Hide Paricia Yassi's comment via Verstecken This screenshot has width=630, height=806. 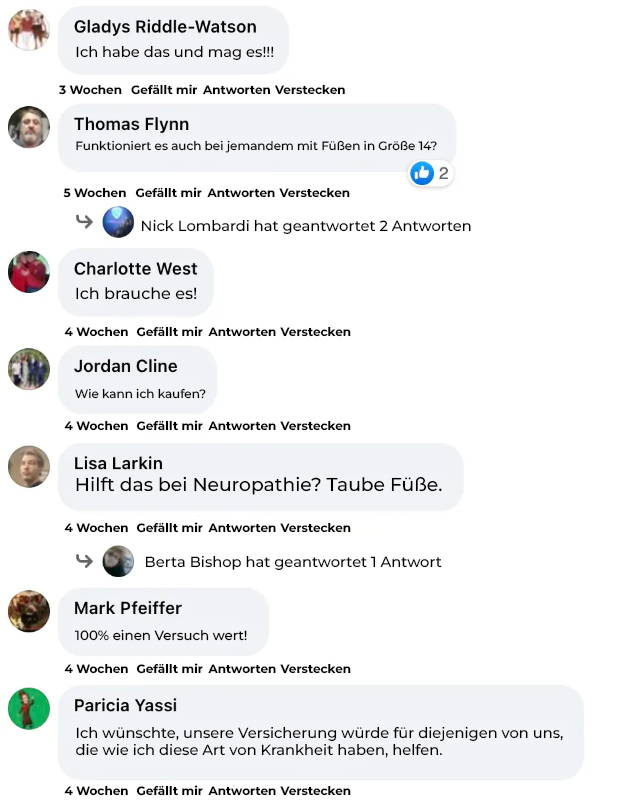[316, 791]
